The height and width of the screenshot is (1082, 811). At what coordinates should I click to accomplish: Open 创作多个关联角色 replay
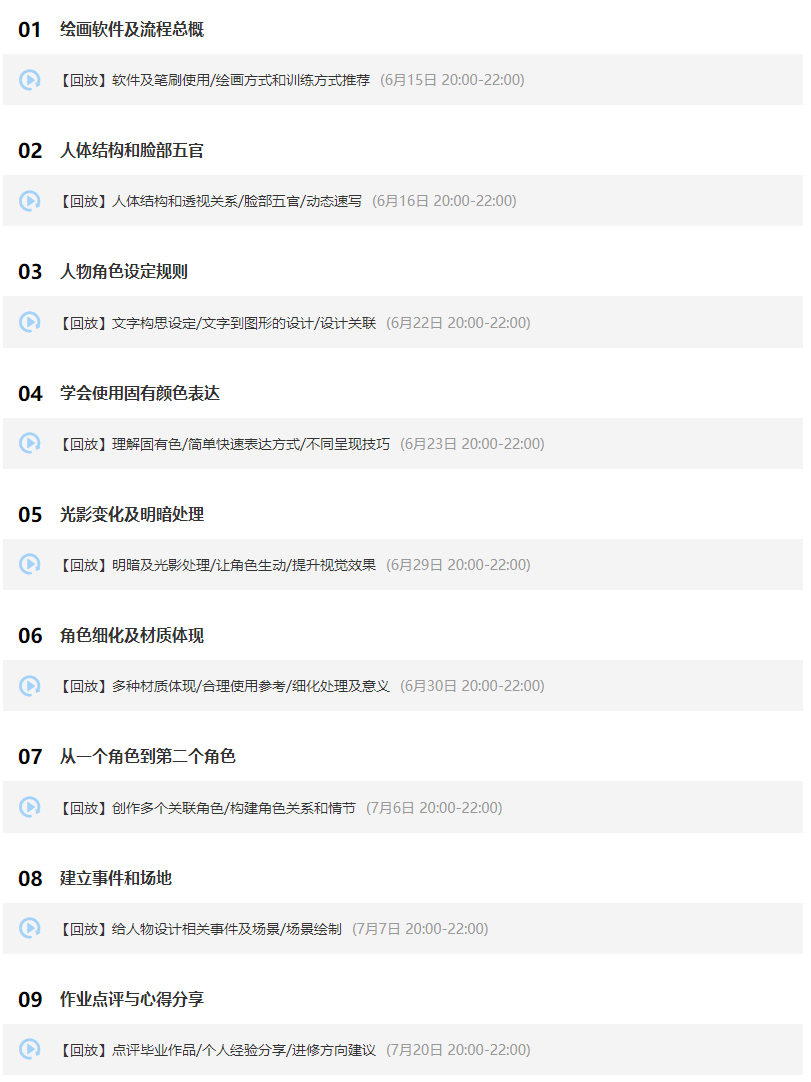coord(207,808)
